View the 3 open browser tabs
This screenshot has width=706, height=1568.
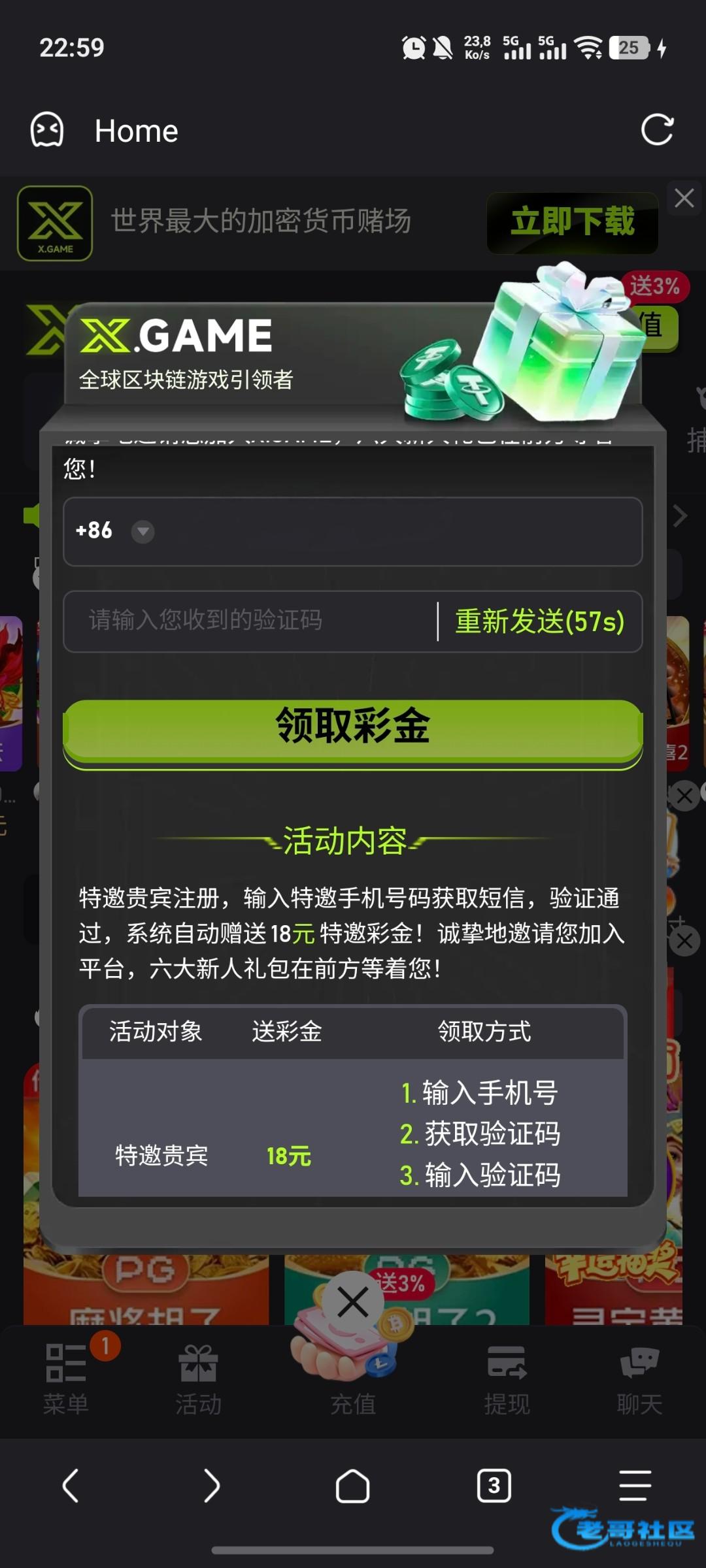point(494,1486)
